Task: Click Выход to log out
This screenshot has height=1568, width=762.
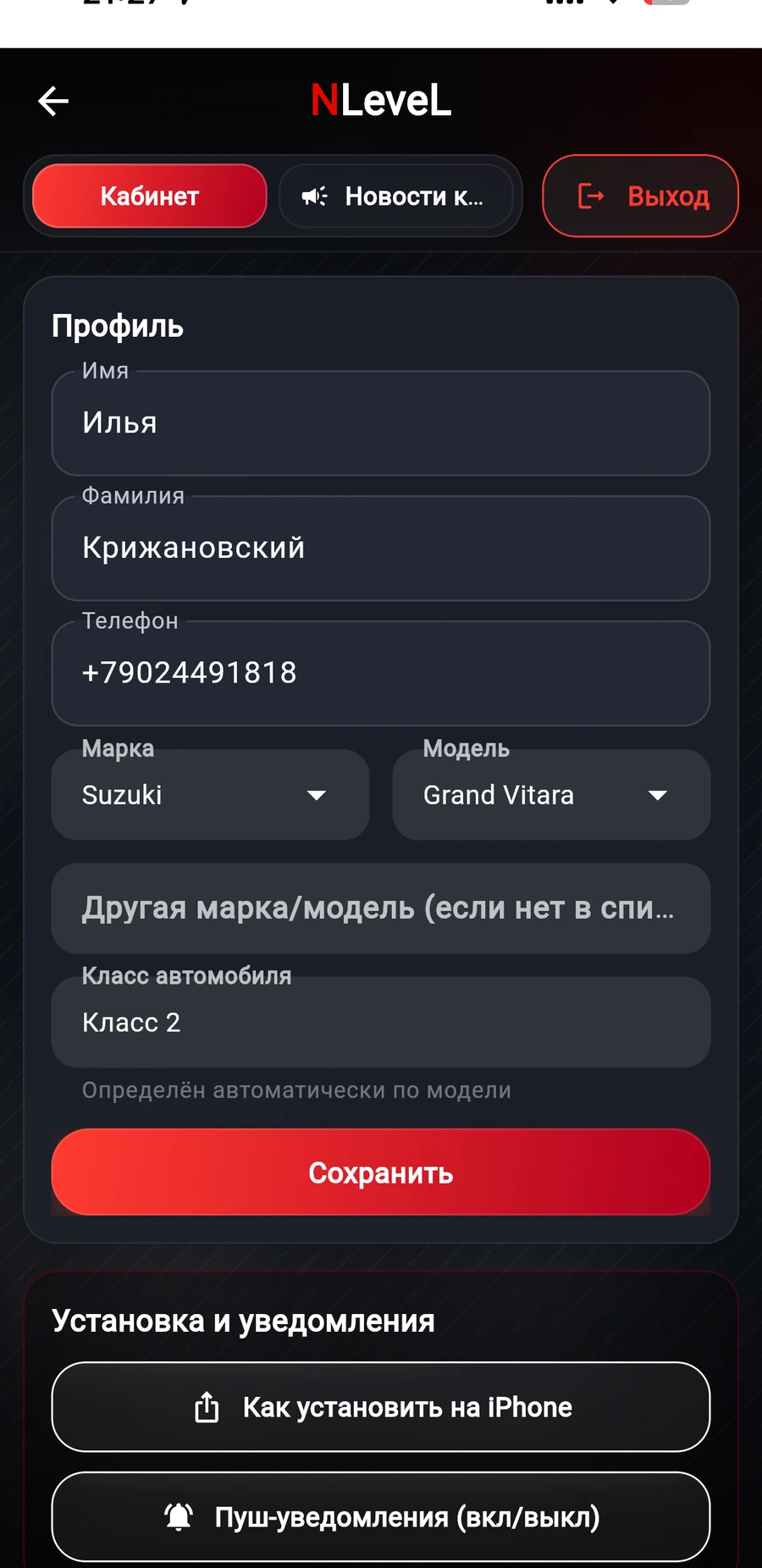Action: 640,196
